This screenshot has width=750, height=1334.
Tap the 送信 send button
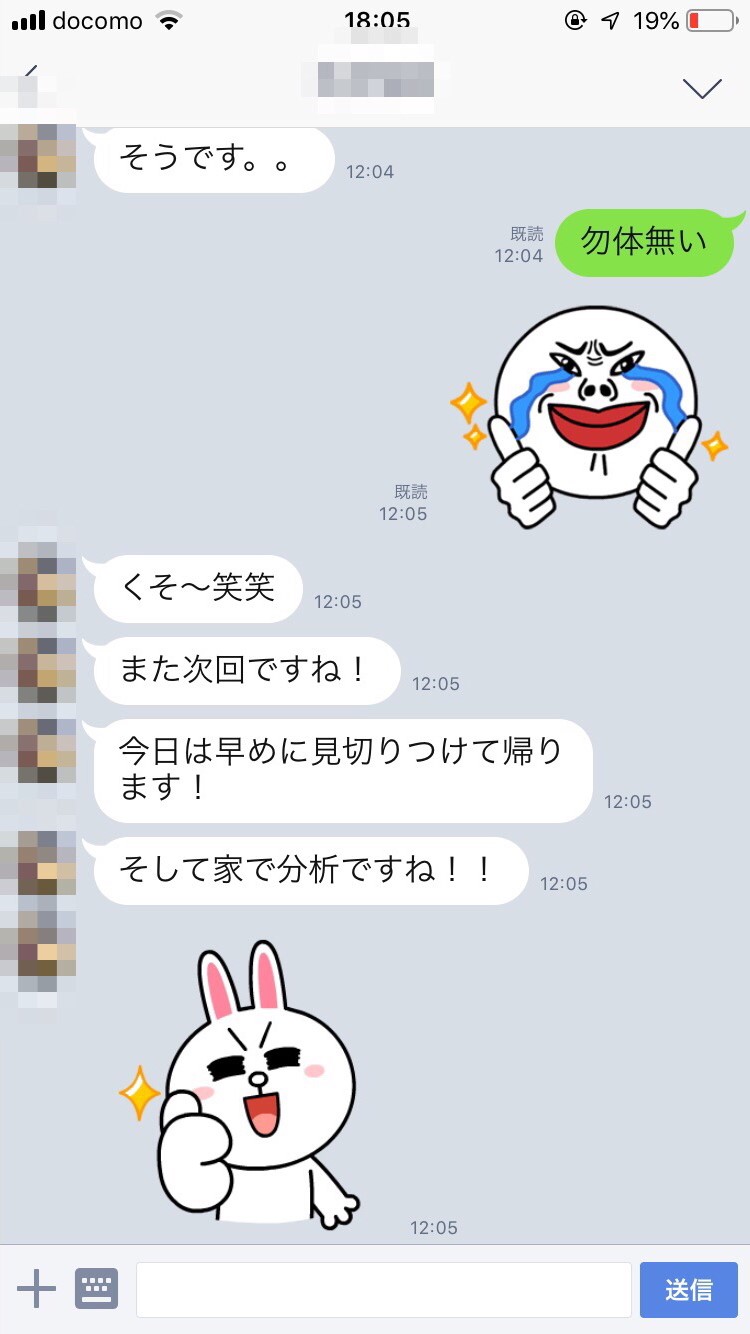(688, 1289)
